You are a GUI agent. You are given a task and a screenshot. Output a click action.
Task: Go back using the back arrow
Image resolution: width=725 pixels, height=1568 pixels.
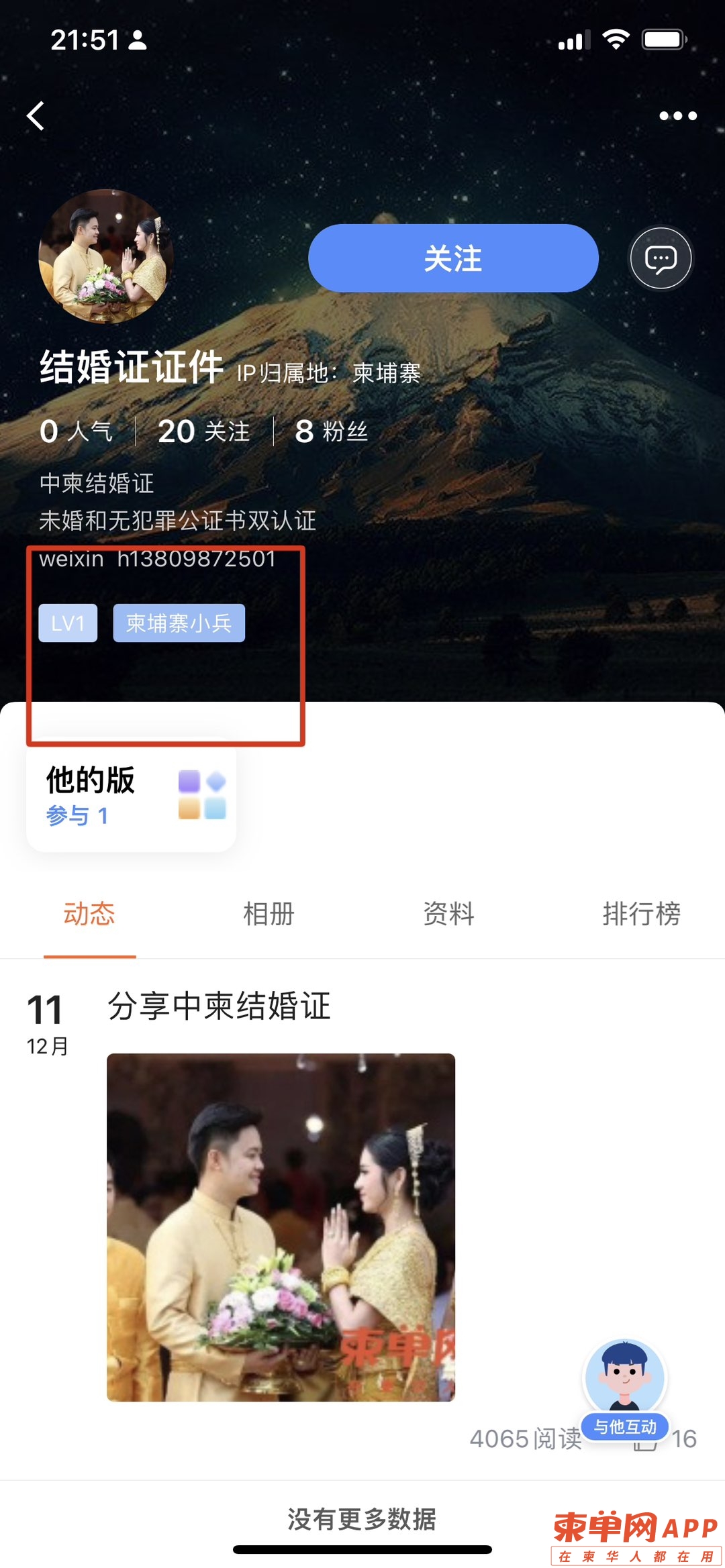[36, 116]
